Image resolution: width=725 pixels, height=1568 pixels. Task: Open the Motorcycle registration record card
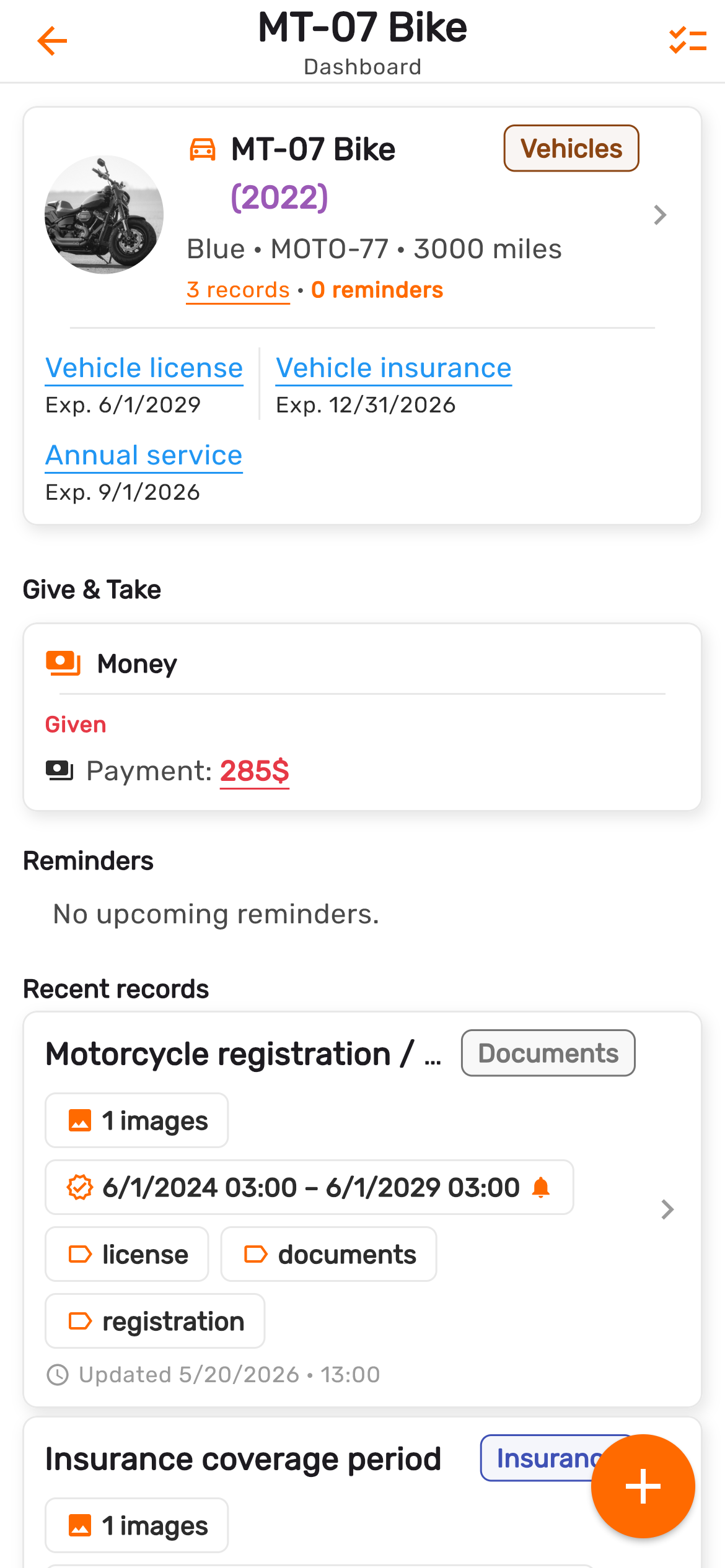pos(362,1209)
